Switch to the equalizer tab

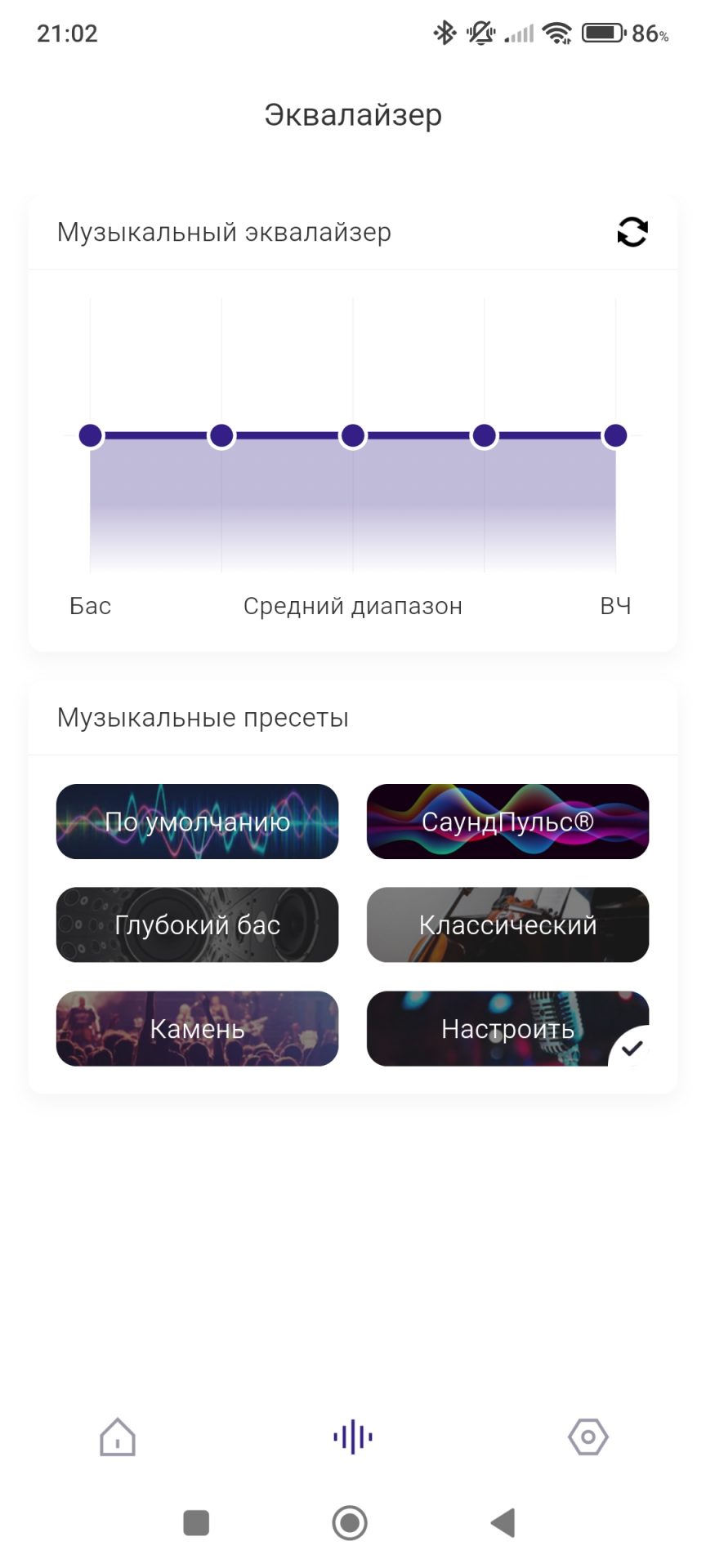353,1437
